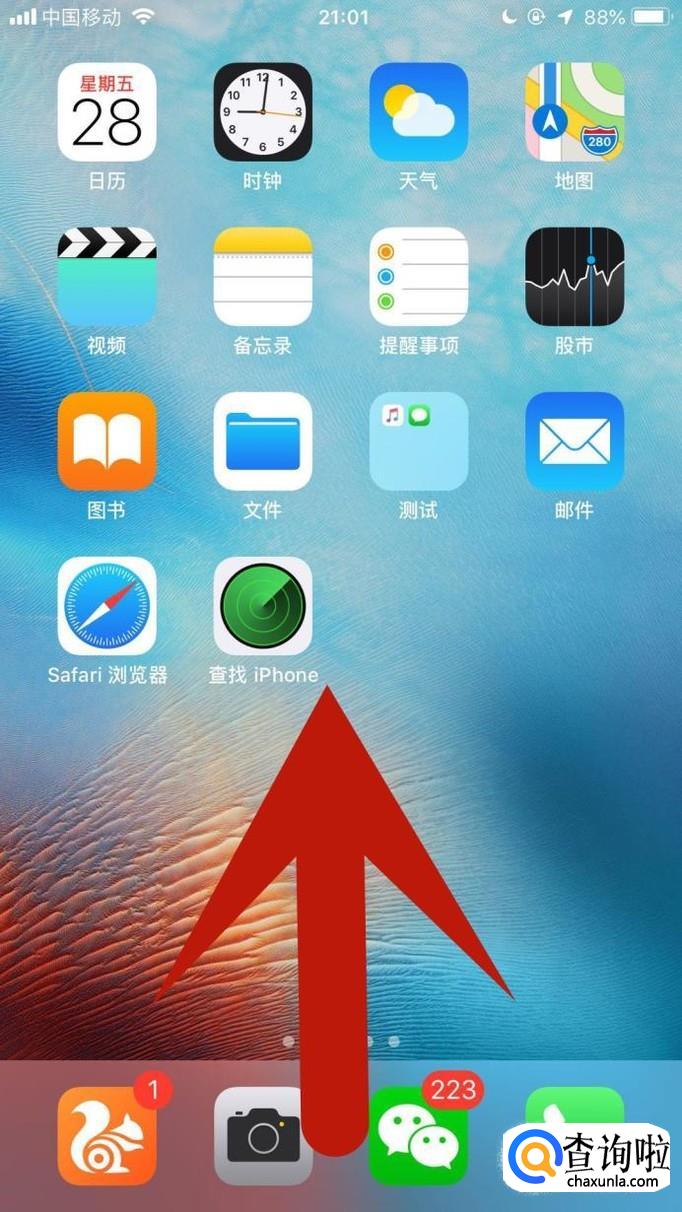Open the 地图 maps app
The height and width of the screenshot is (1212, 682).
[575, 112]
